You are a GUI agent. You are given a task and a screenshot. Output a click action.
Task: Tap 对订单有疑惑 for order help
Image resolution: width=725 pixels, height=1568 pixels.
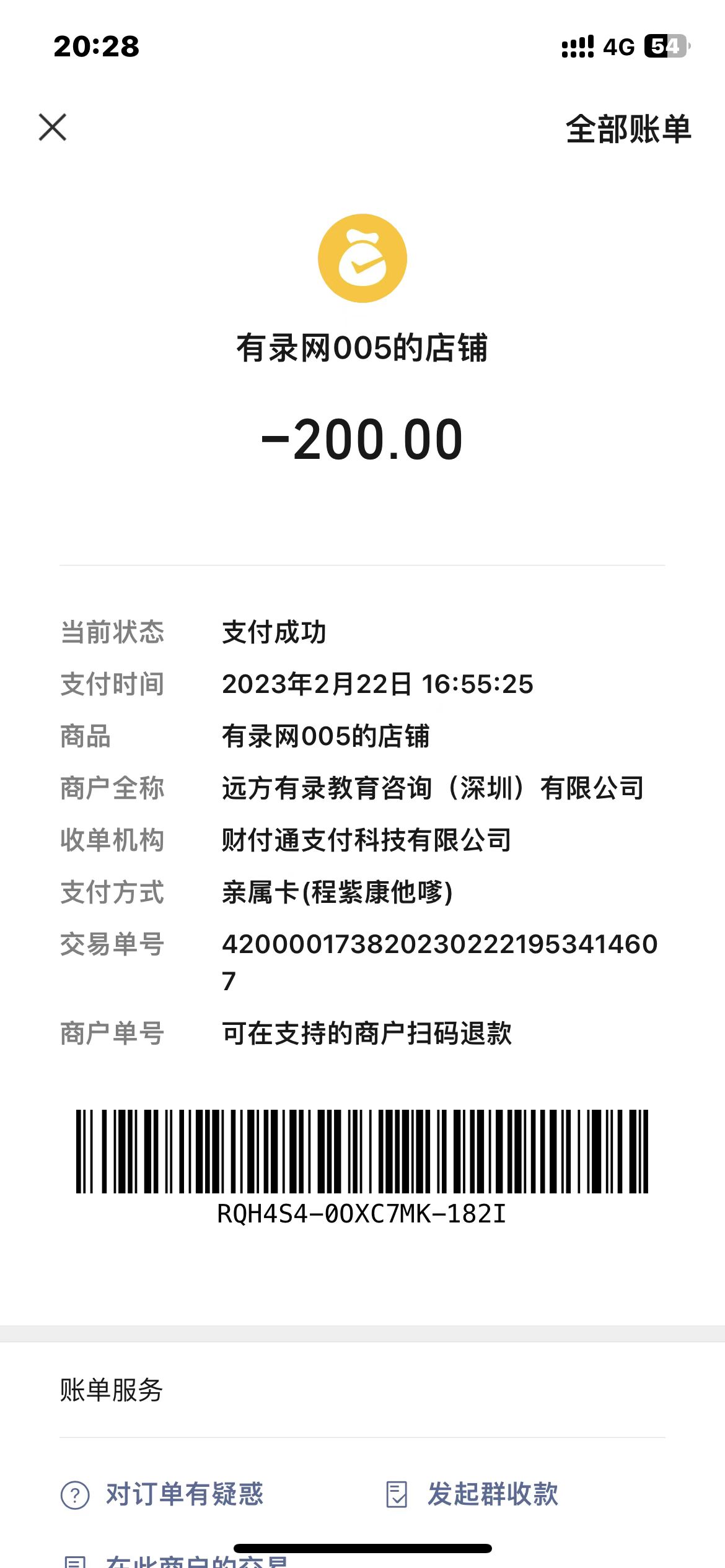162,1494
